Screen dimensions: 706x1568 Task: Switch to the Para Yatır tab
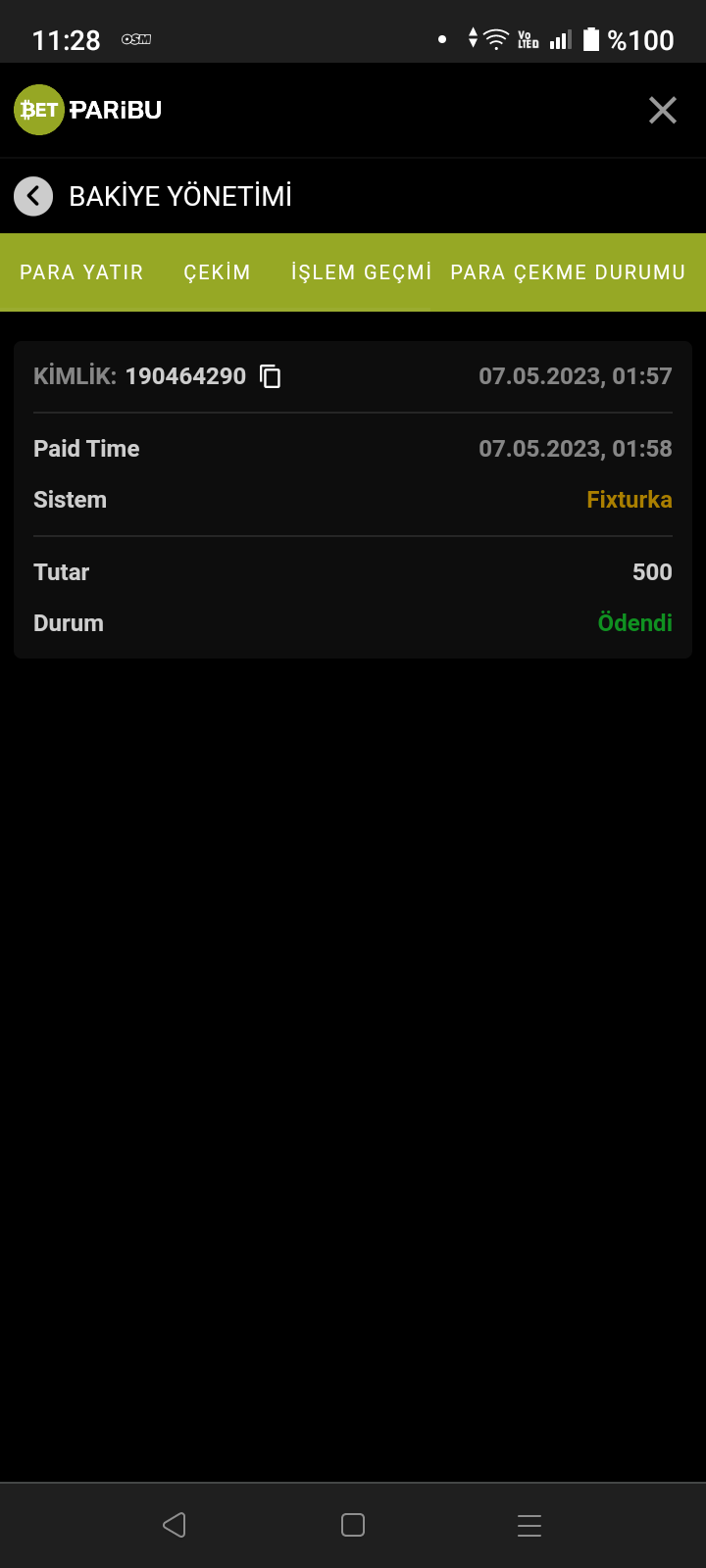pyautogui.click(x=81, y=272)
